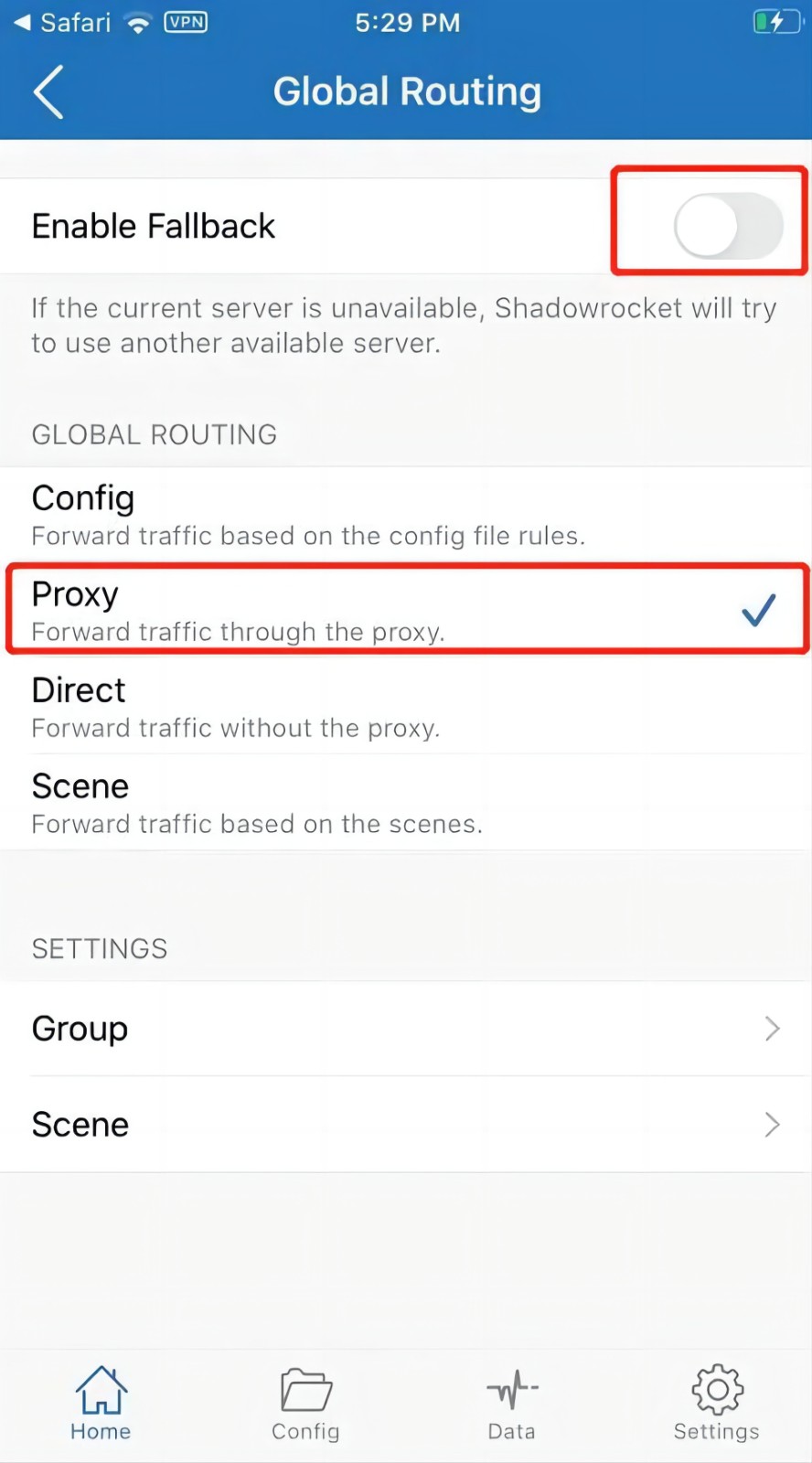Open the Data tab
Viewport: 812px width, 1463px height.
[x=511, y=1404]
